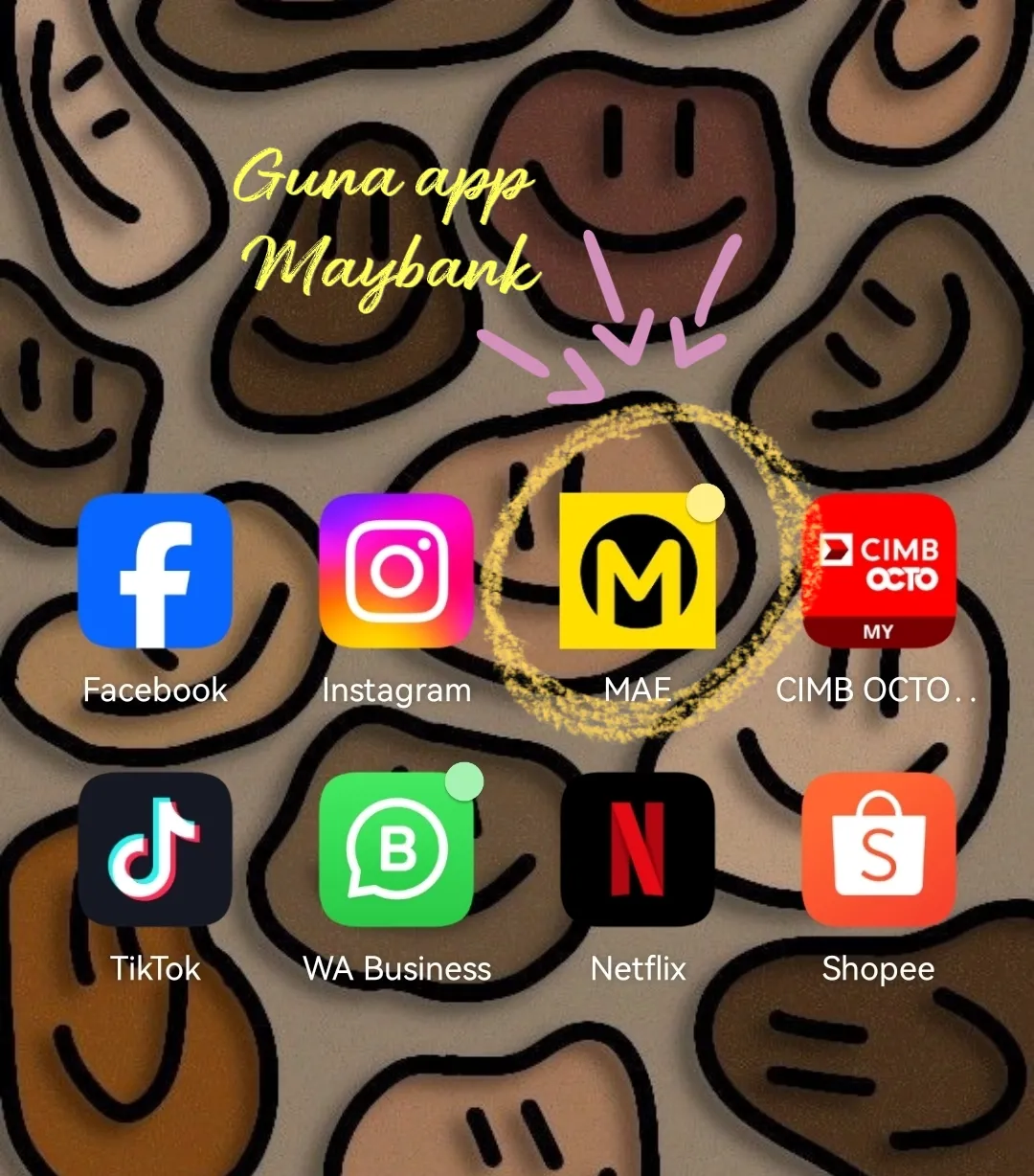Open the Facebook app
This screenshot has width=1034, height=1176.
coord(155,571)
